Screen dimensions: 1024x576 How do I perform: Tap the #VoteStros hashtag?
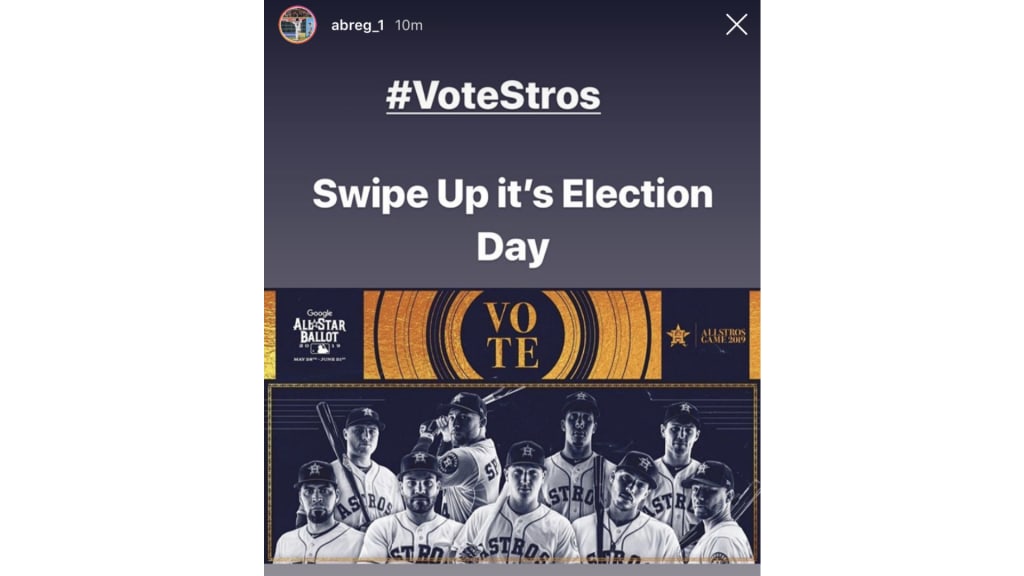pos(493,96)
